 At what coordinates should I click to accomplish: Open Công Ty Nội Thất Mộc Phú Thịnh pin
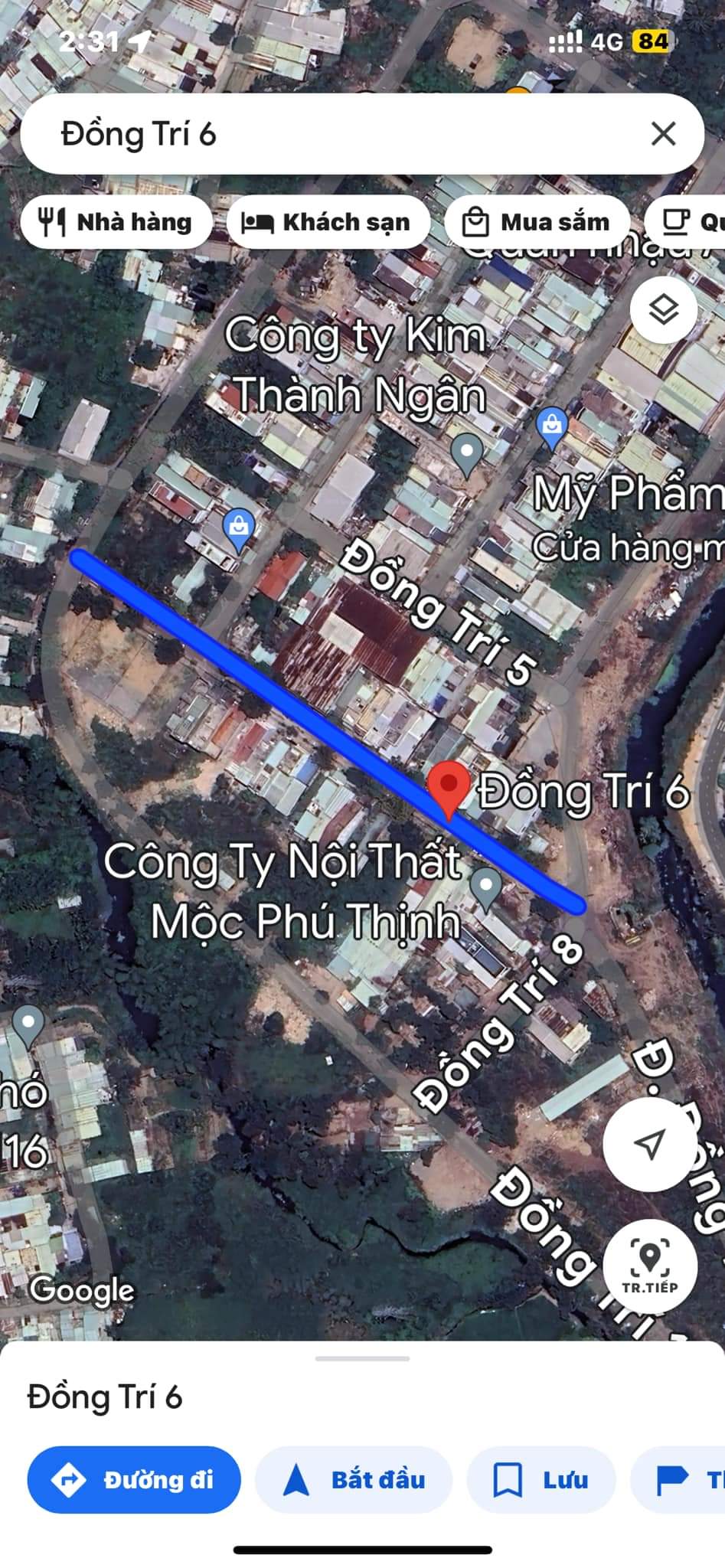[485, 887]
